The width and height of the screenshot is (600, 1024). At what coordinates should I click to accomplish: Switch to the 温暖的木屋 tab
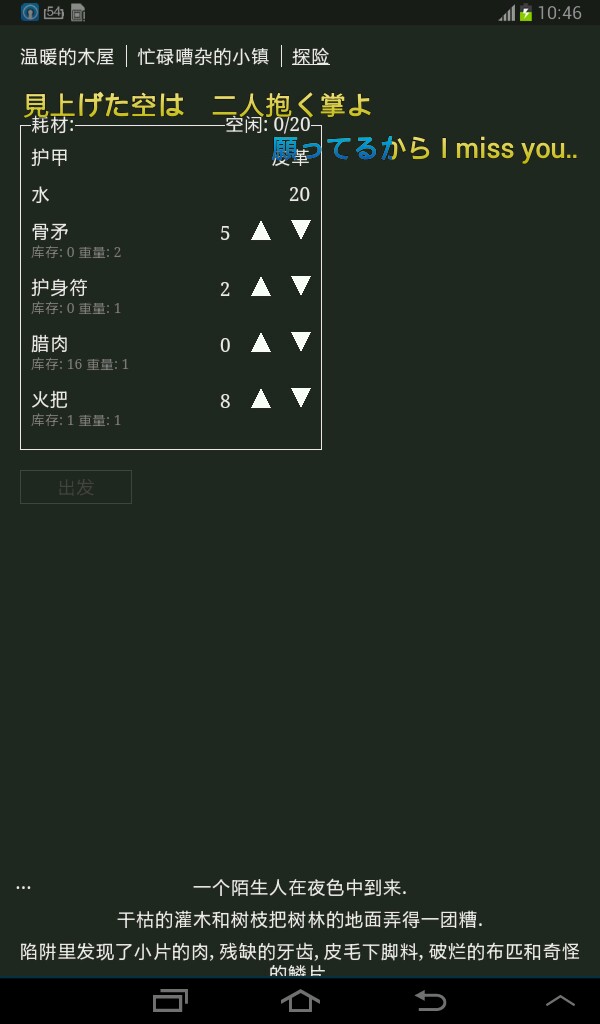coord(67,57)
